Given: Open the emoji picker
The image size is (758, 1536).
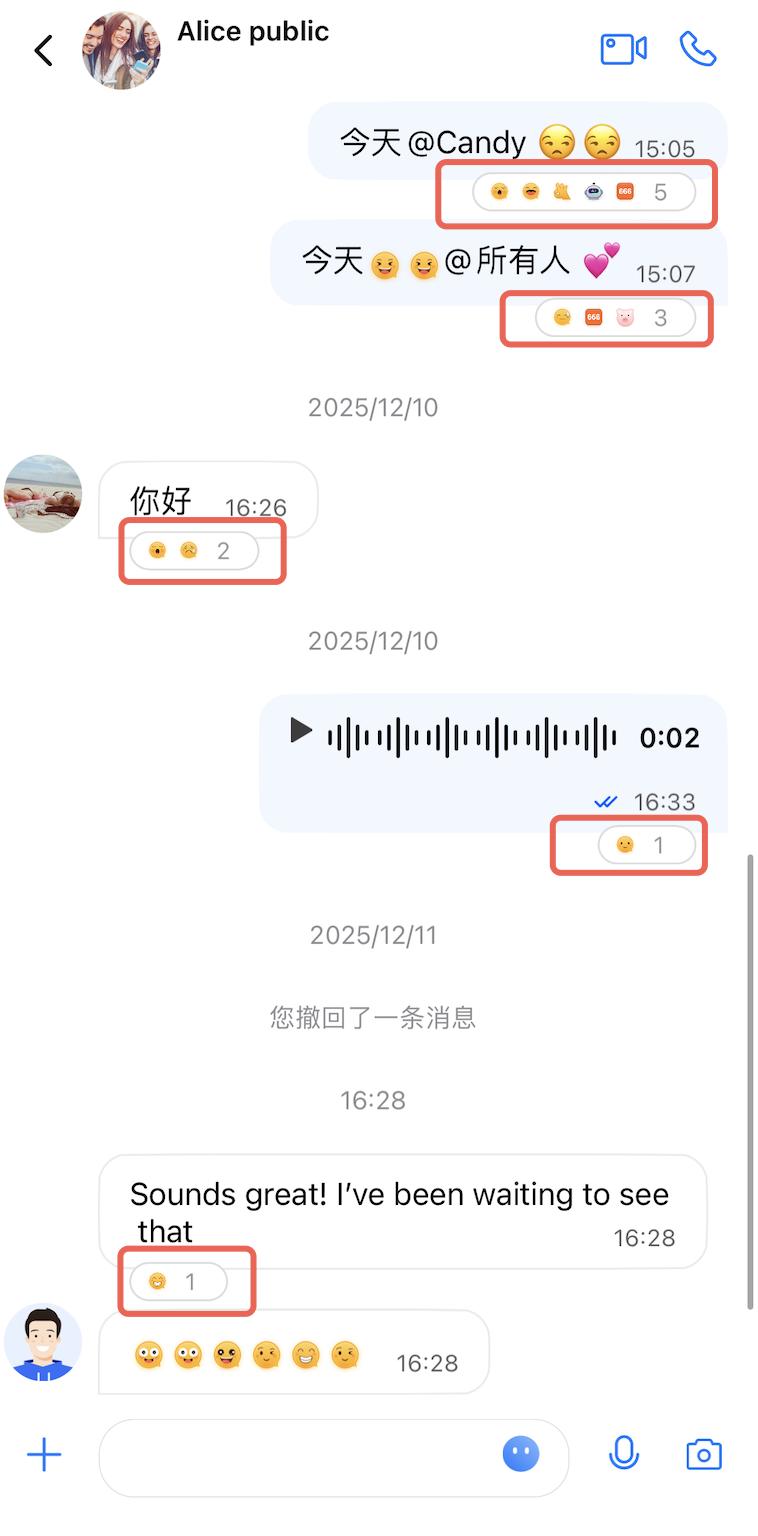Looking at the screenshot, I should pos(521,1455).
